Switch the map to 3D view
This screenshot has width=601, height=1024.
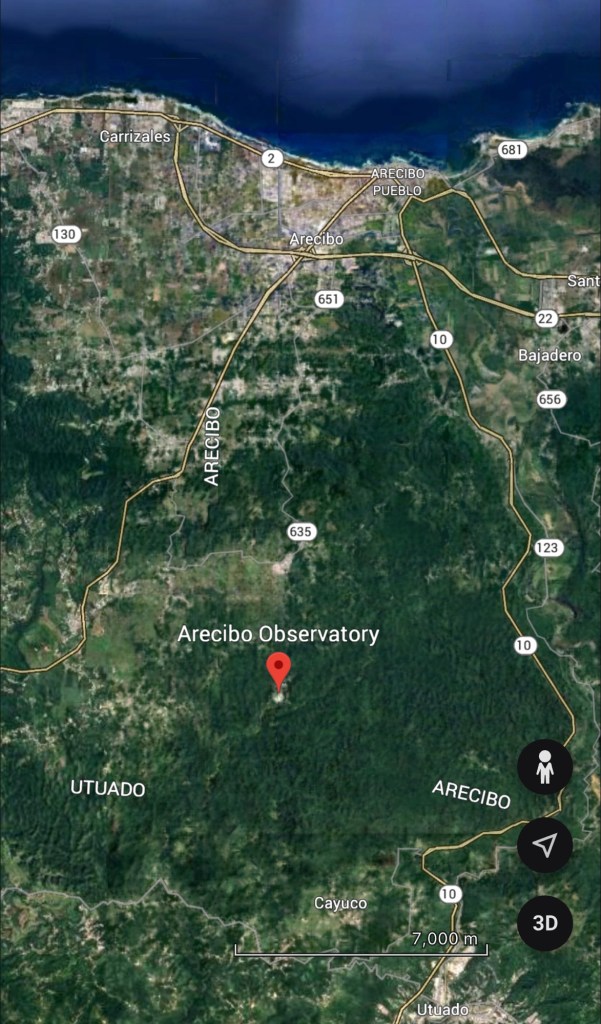click(x=544, y=922)
